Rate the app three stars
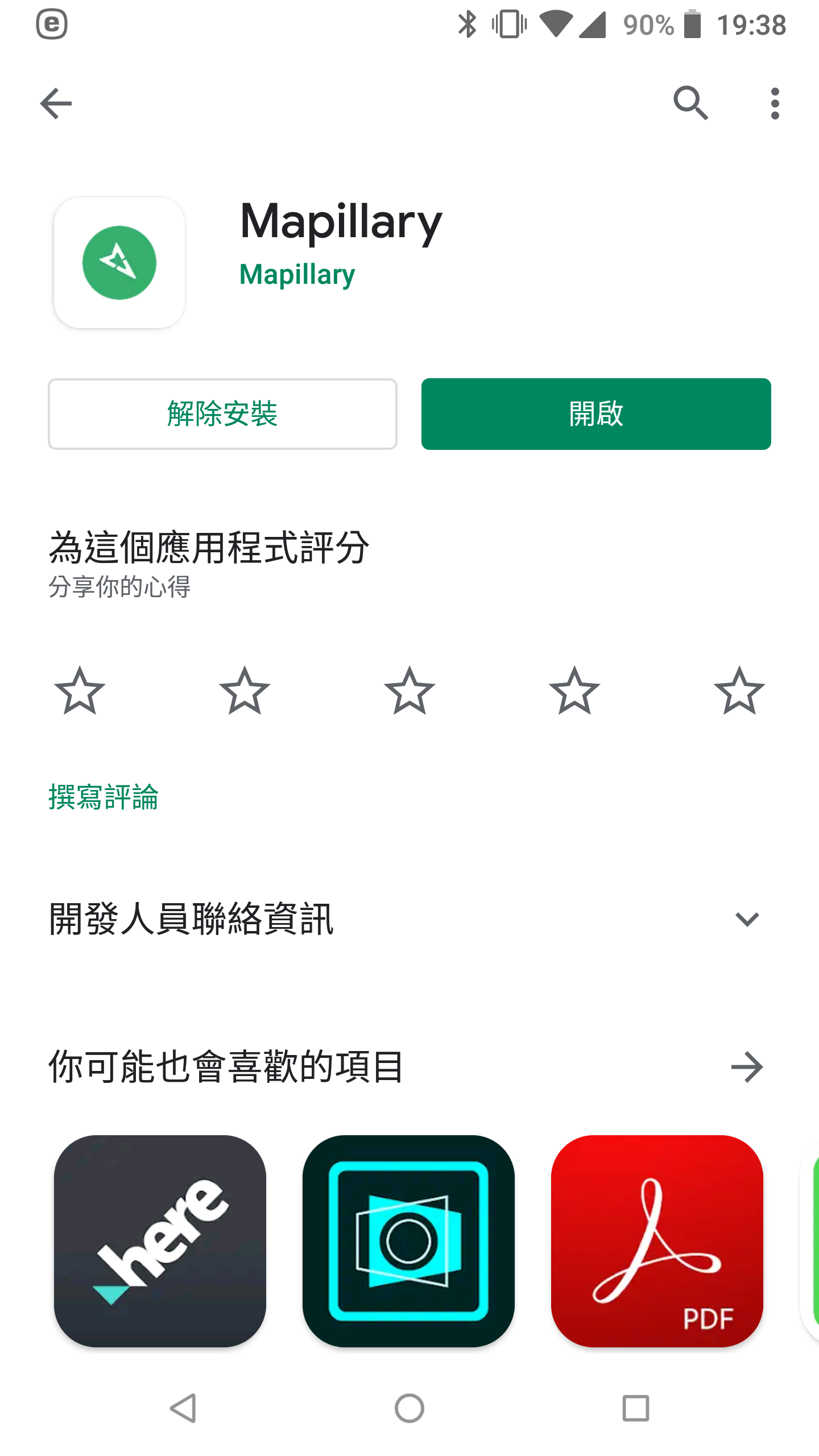This screenshot has width=819, height=1456. click(x=409, y=691)
